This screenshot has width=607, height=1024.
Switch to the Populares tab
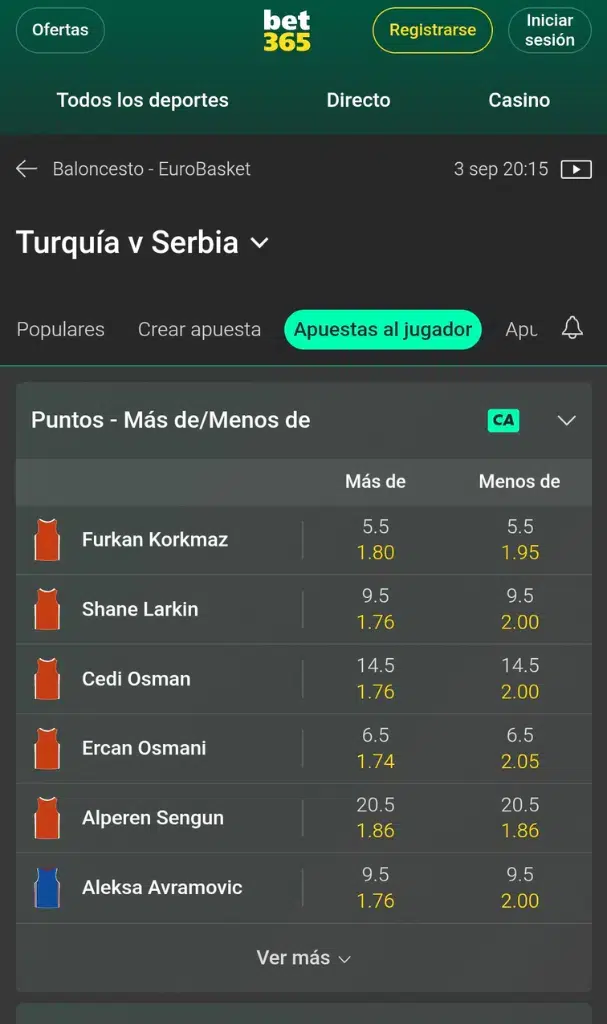60,329
